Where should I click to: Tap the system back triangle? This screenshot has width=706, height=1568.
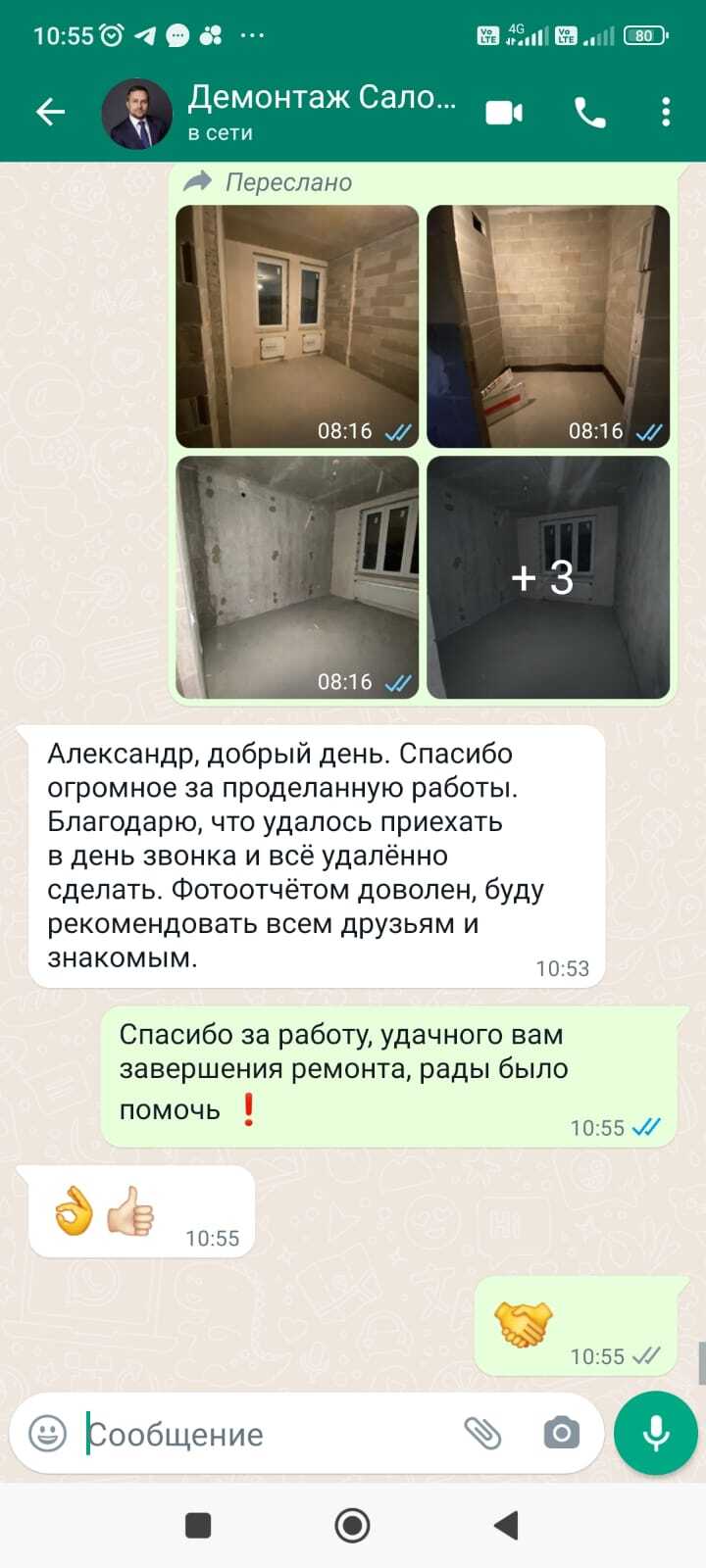pyautogui.click(x=506, y=1525)
